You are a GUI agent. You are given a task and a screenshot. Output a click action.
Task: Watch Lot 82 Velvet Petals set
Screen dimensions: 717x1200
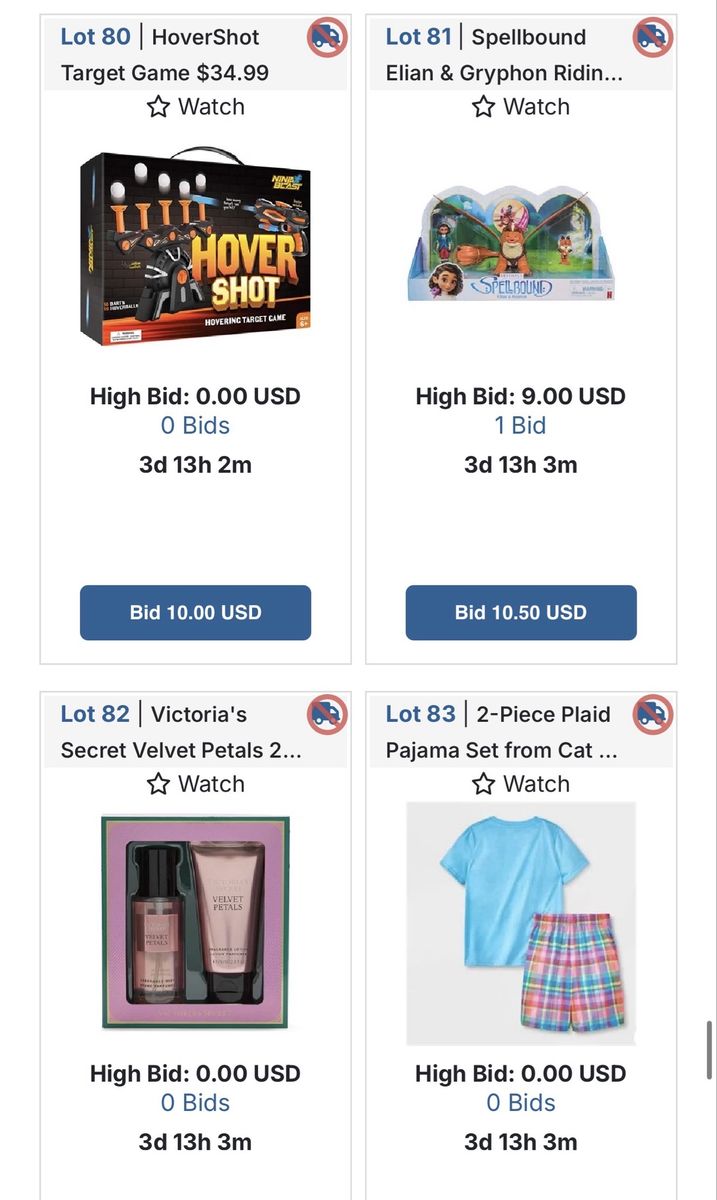(196, 784)
